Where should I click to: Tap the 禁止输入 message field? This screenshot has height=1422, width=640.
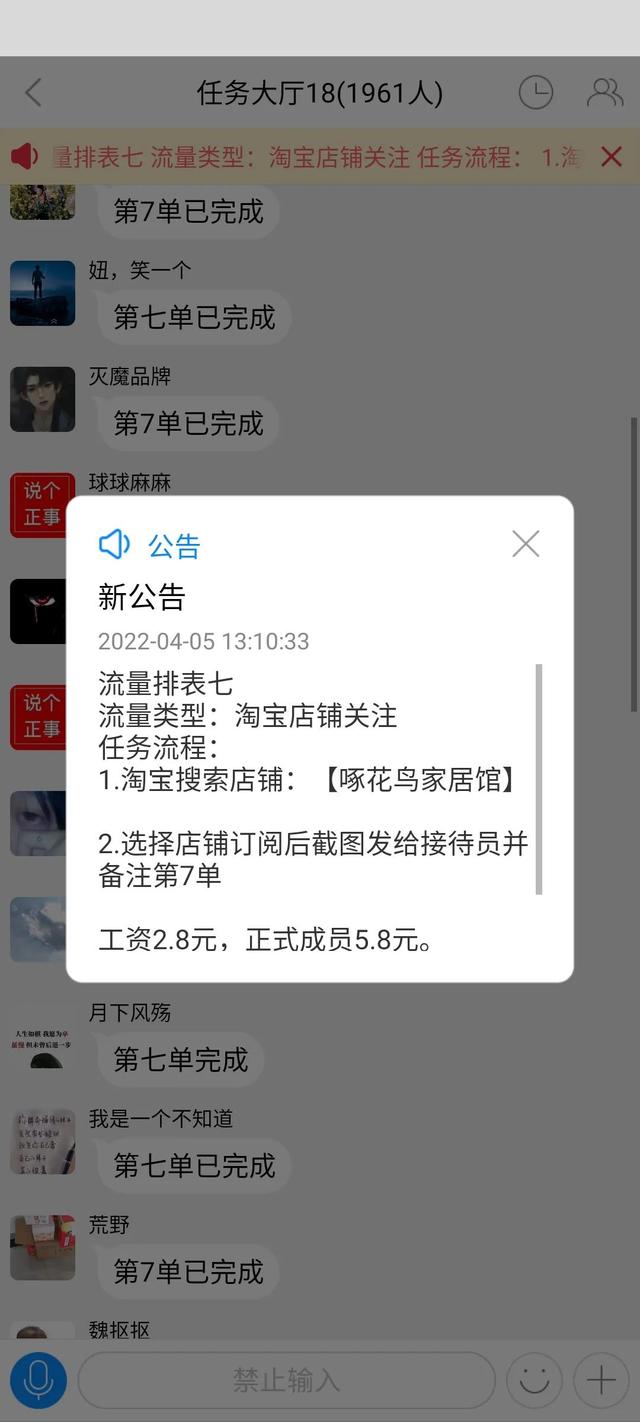[x=286, y=1380]
